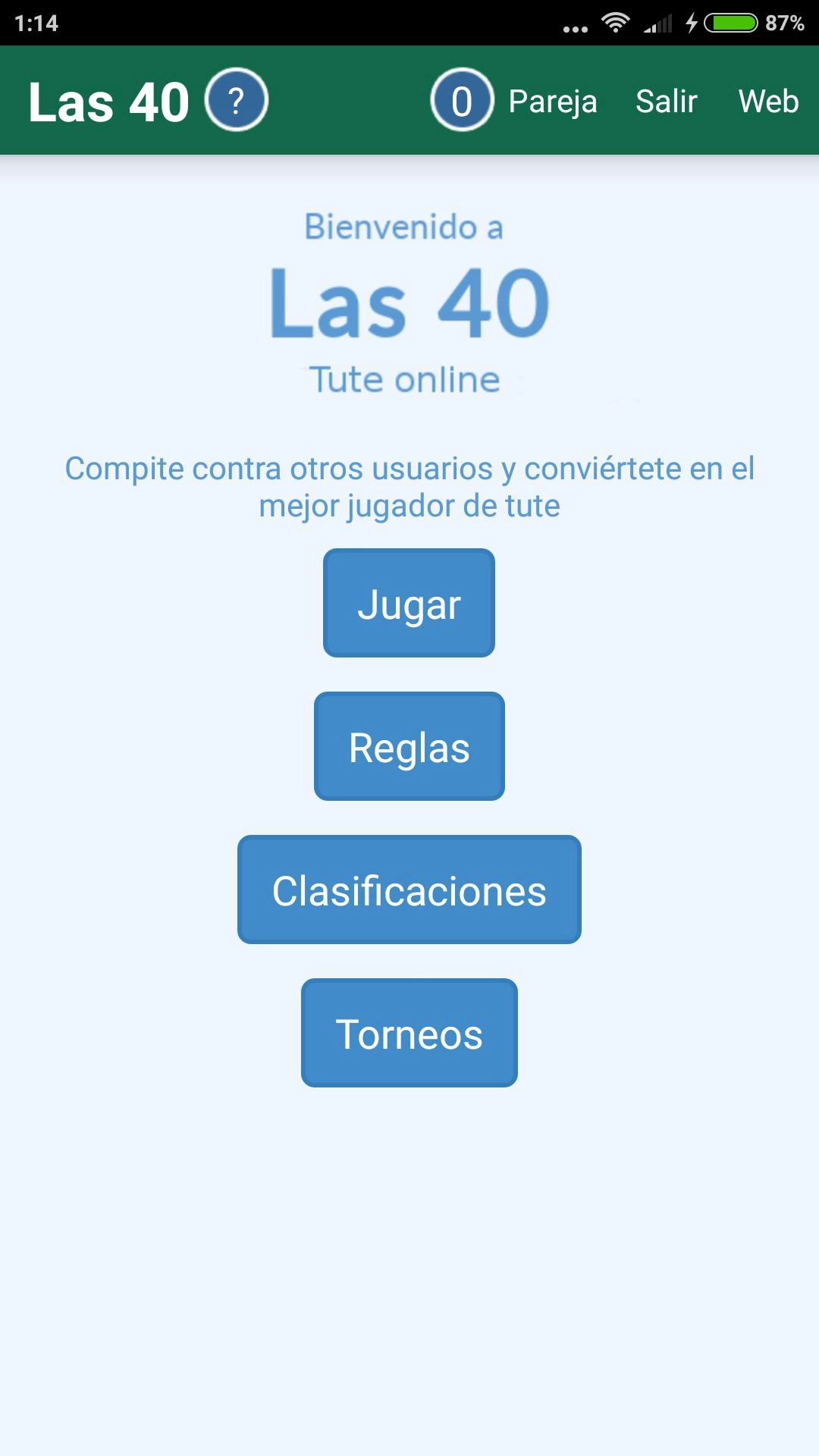The width and height of the screenshot is (819, 1456).
Task: Open the Reglas rules page
Action: click(x=409, y=747)
